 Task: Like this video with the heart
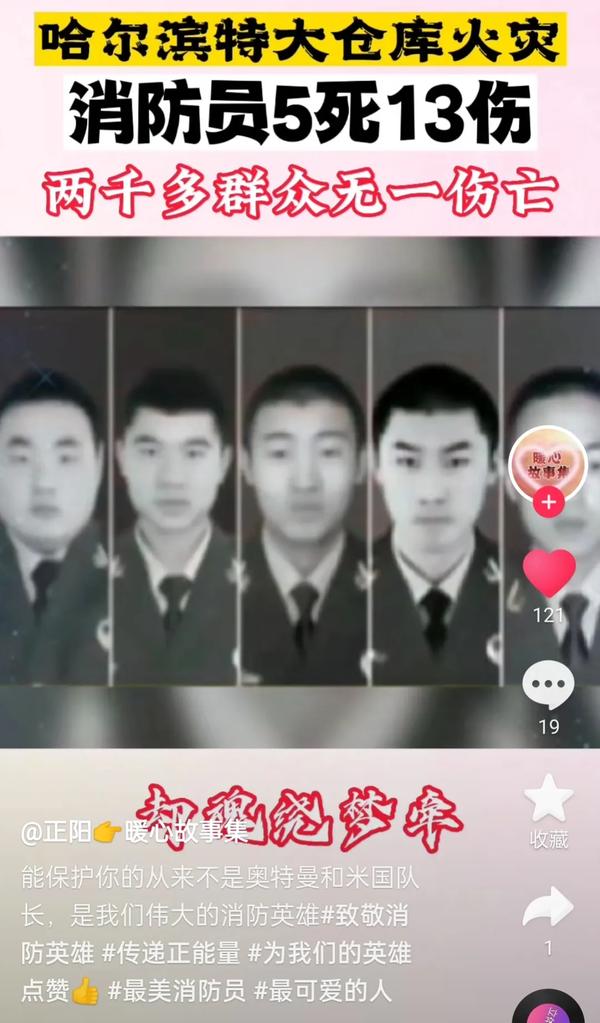[549, 574]
